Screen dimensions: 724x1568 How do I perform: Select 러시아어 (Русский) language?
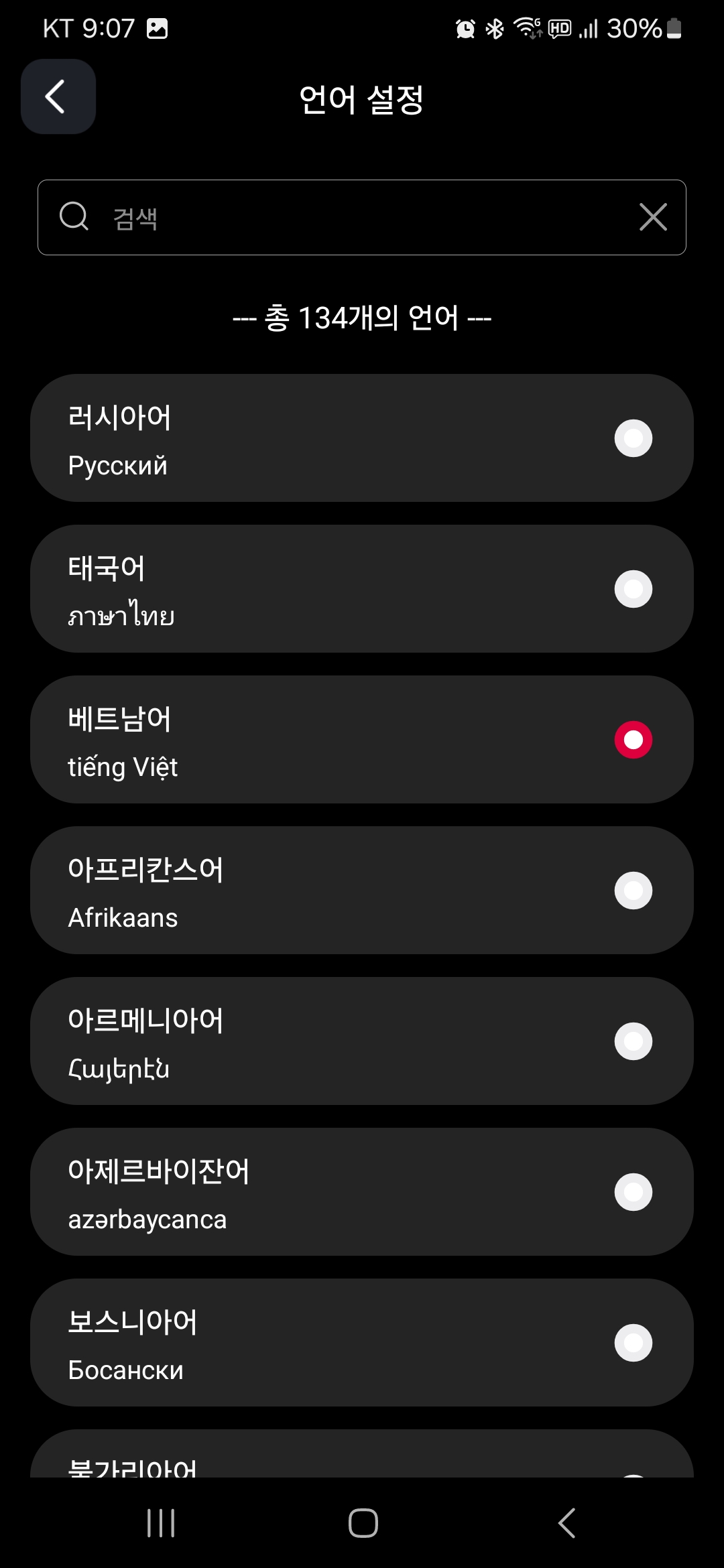[x=362, y=438]
